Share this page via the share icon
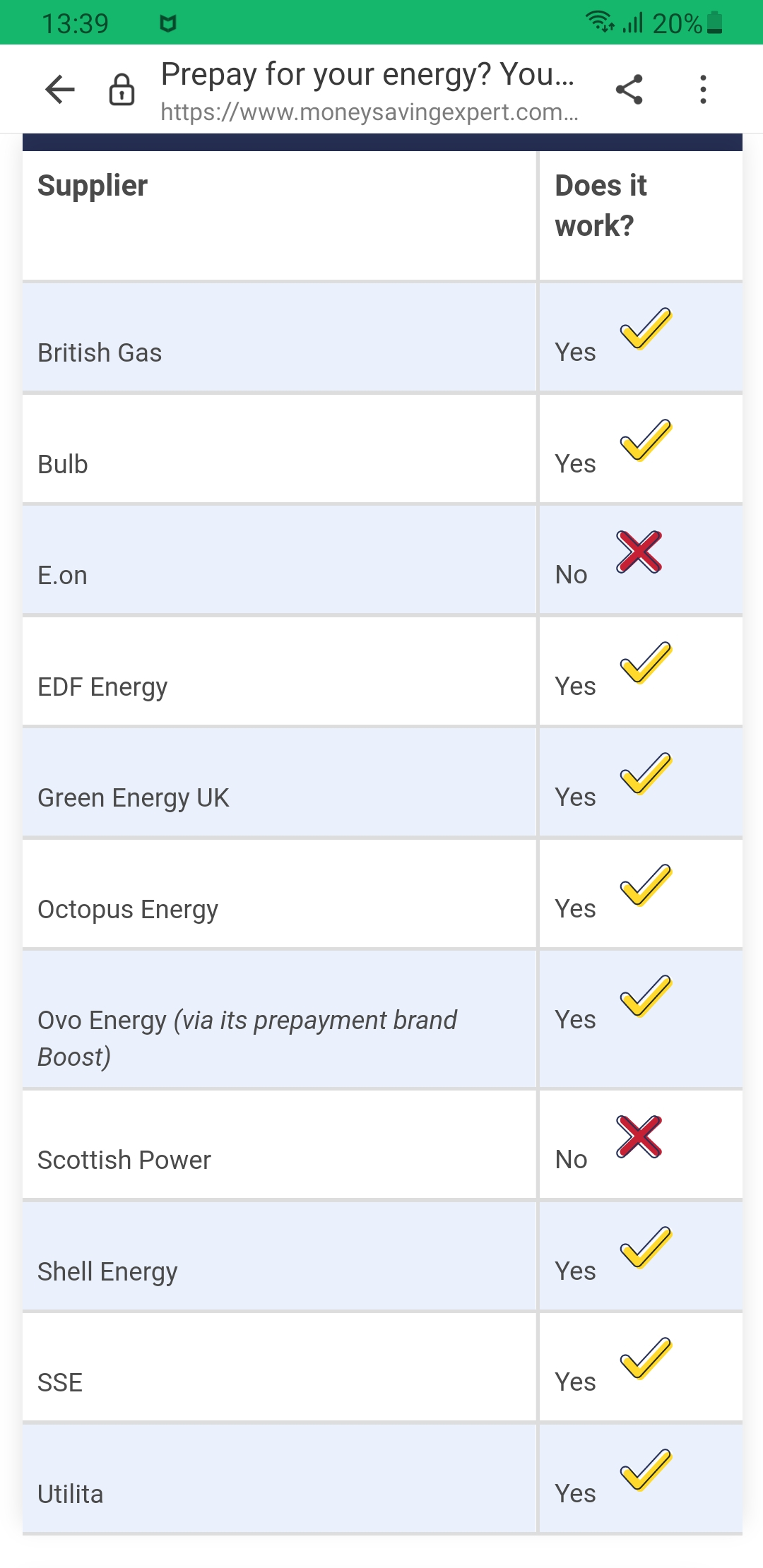 click(x=629, y=90)
